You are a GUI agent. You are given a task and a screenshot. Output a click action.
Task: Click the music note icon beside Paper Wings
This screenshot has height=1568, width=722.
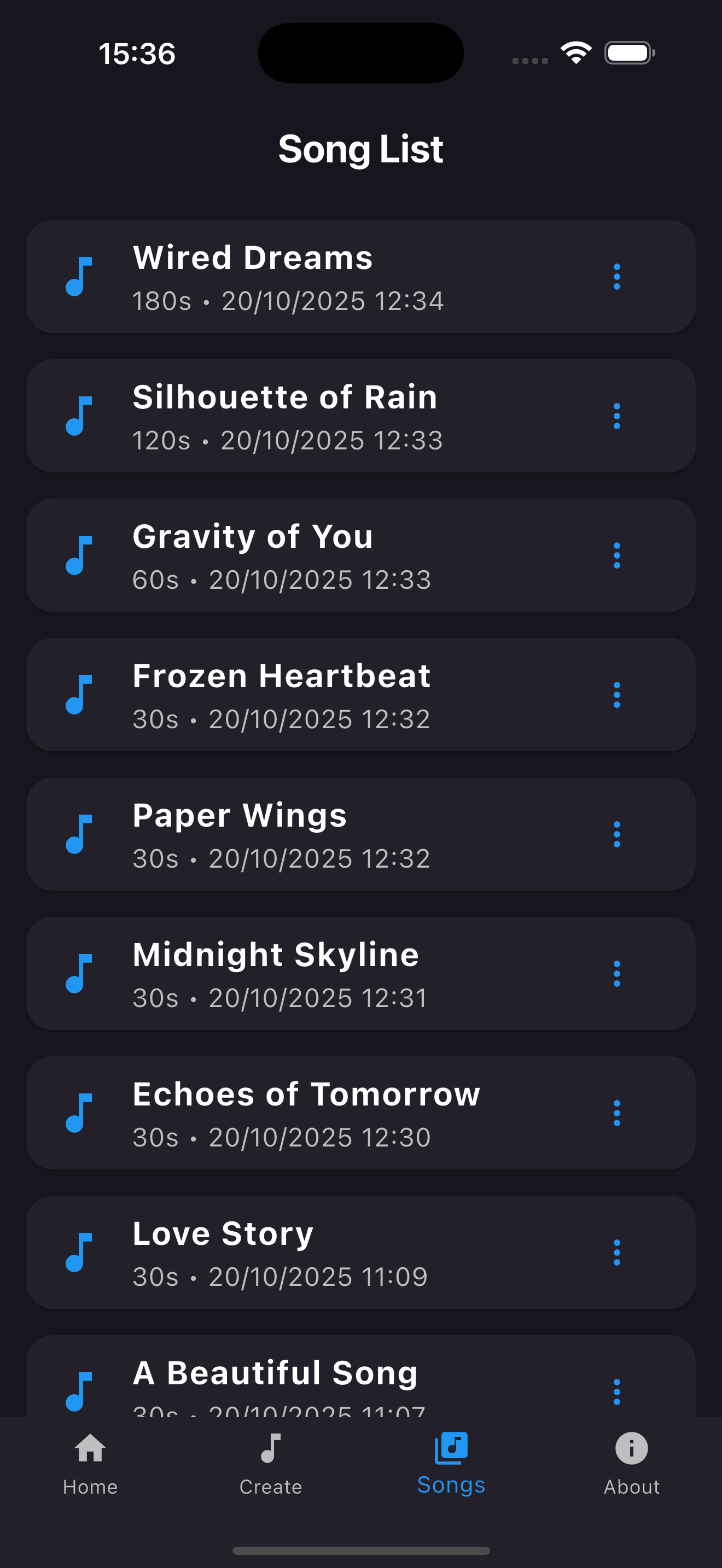click(80, 834)
